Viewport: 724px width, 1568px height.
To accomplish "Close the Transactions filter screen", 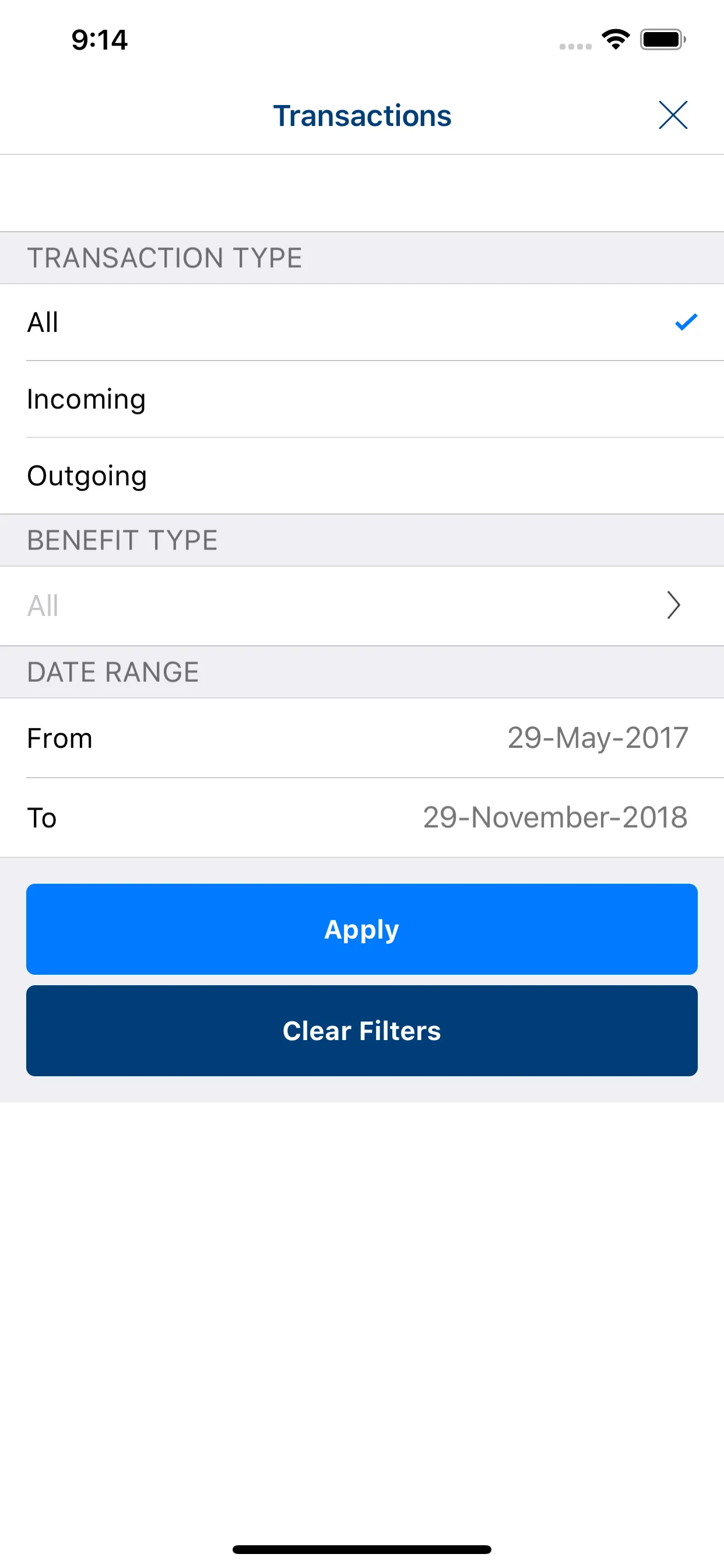I will coord(672,115).
